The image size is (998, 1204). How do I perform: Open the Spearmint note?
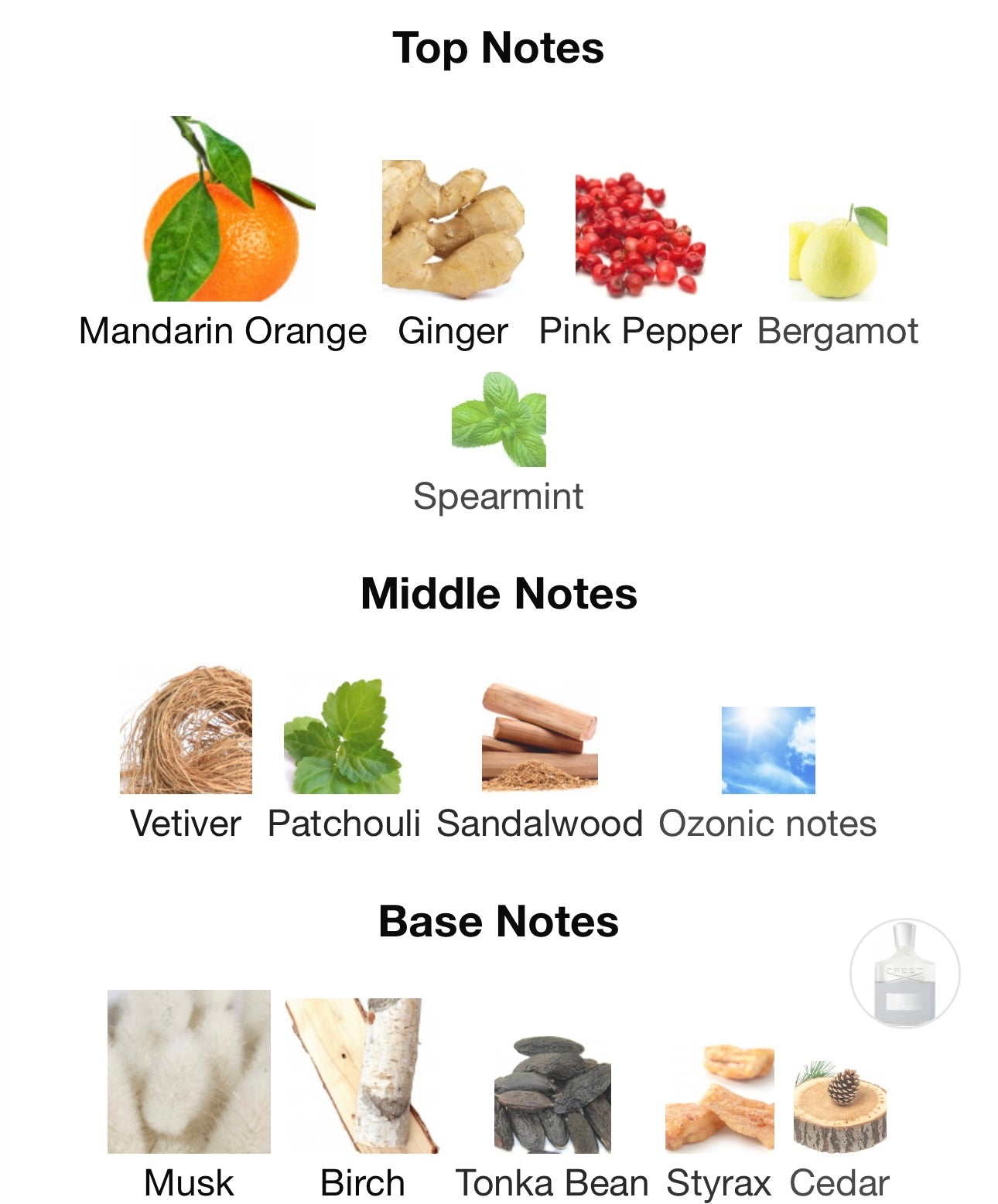point(498,420)
